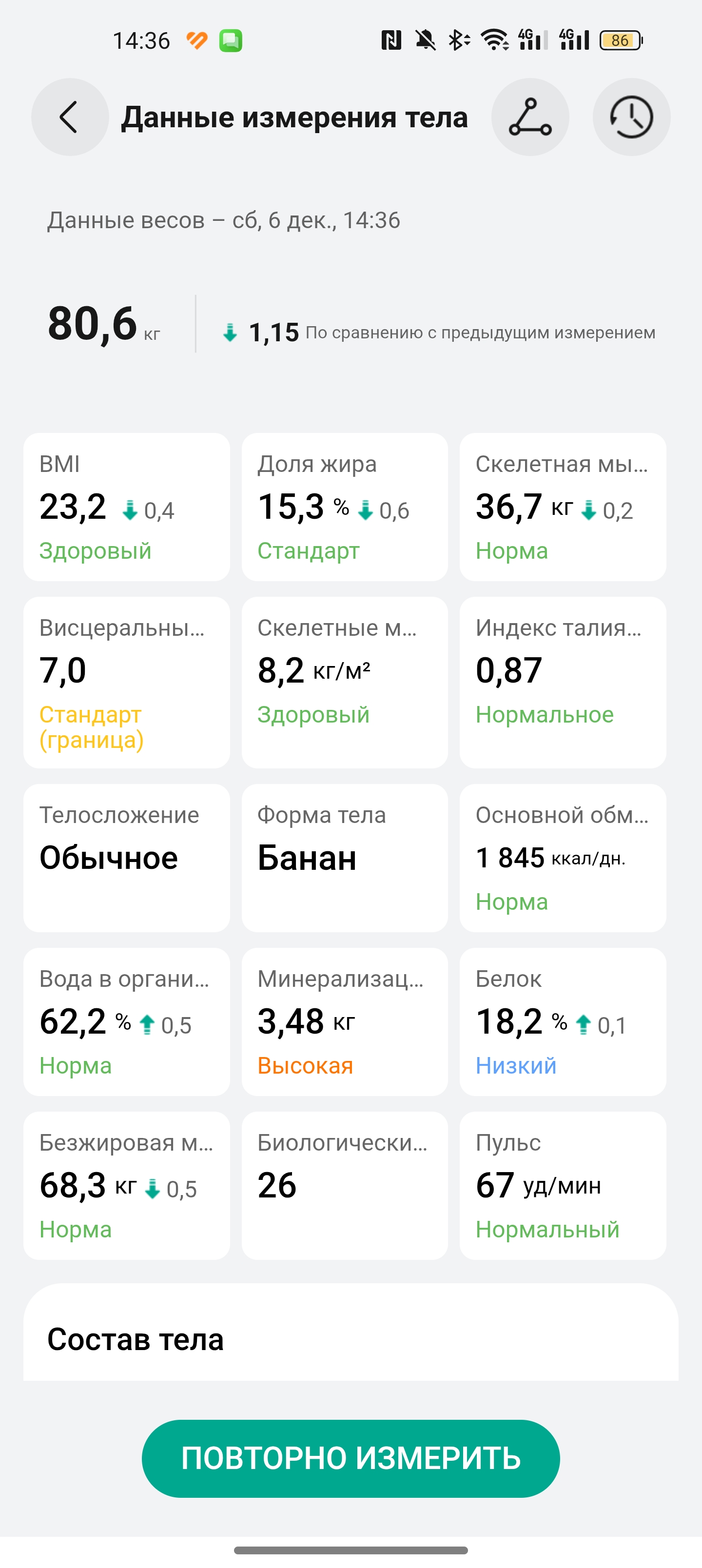702x1568 pixels.
Task: Open the Доля жира card
Action: coord(345,507)
